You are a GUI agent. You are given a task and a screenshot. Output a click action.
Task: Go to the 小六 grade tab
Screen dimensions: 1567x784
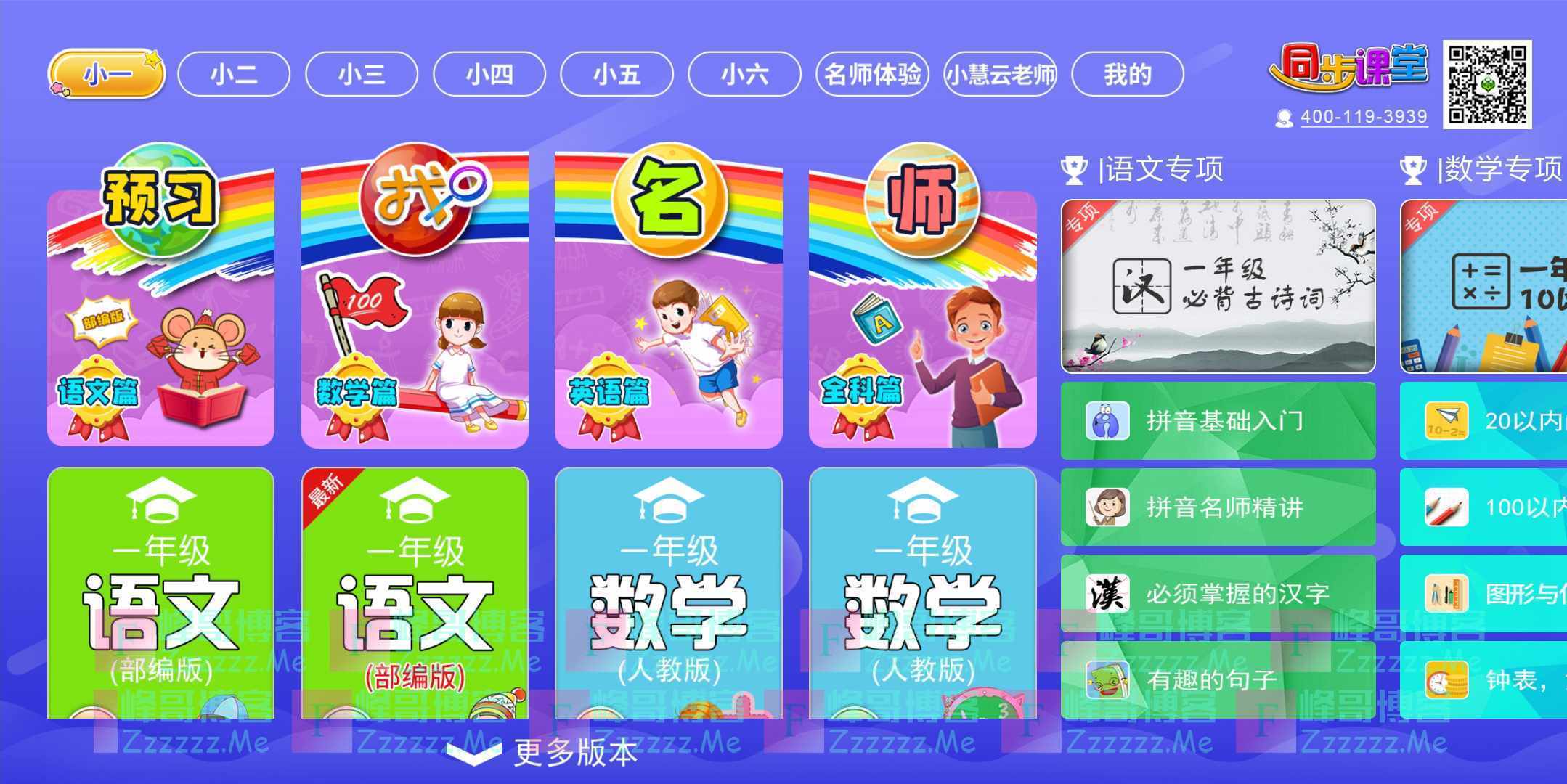(x=744, y=74)
